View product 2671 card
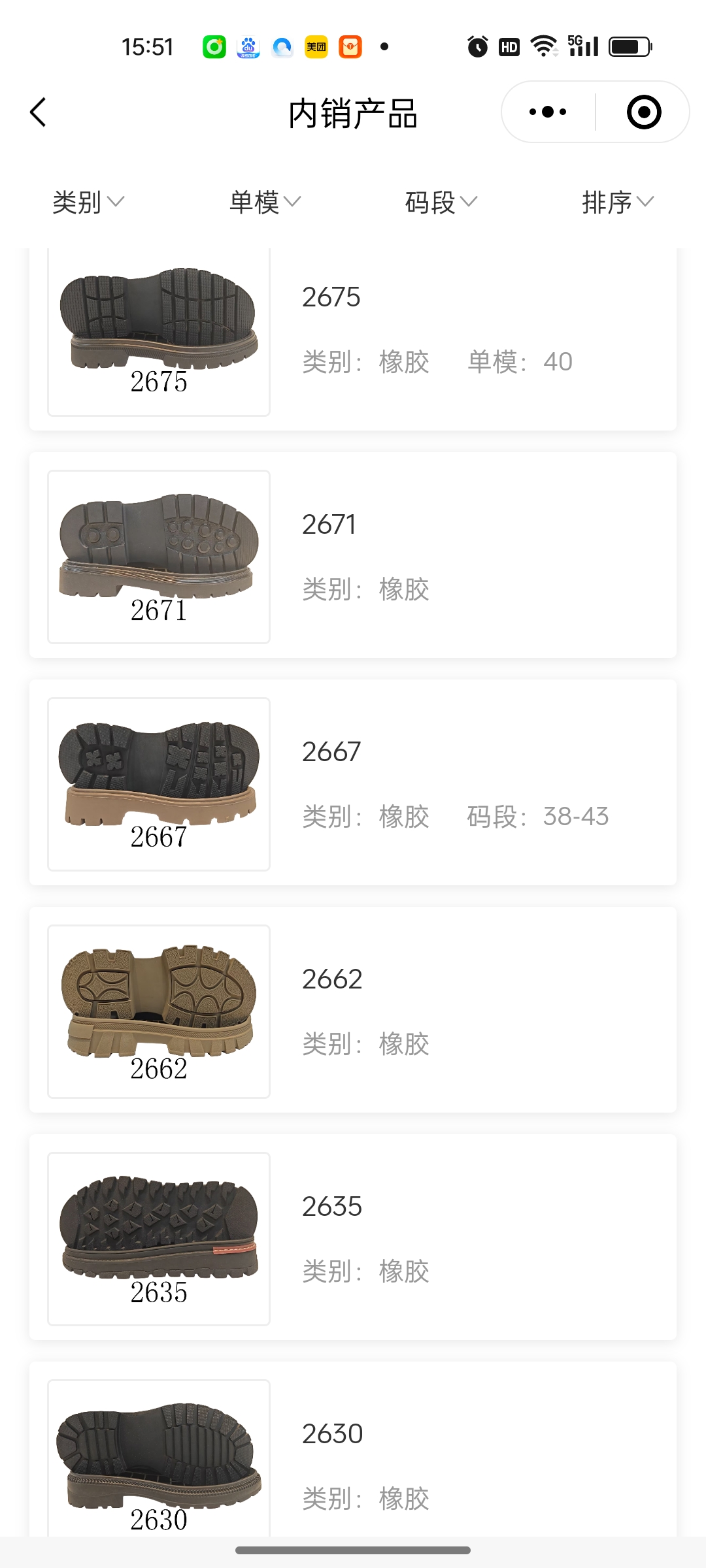 point(353,555)
